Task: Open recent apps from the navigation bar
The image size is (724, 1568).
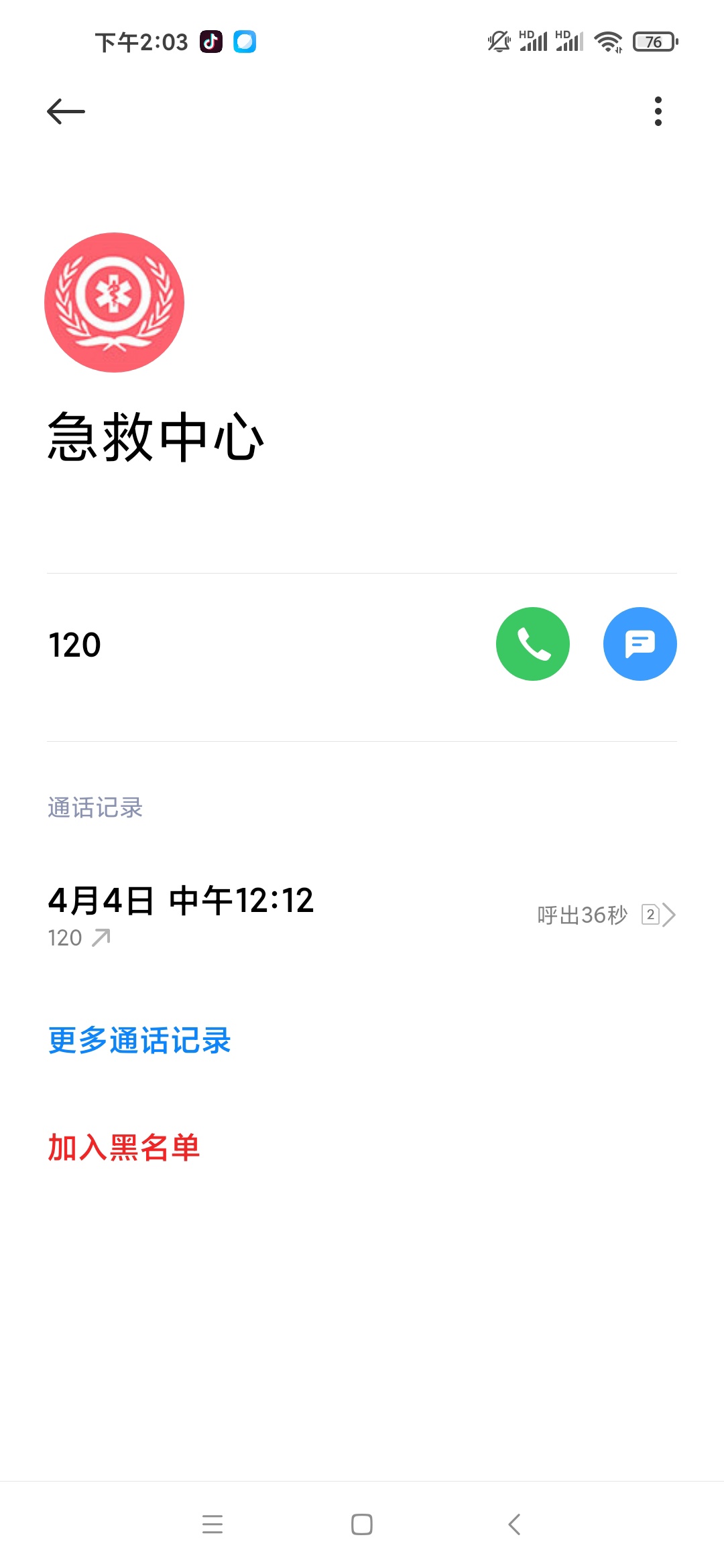Action: click(213, 1524)
